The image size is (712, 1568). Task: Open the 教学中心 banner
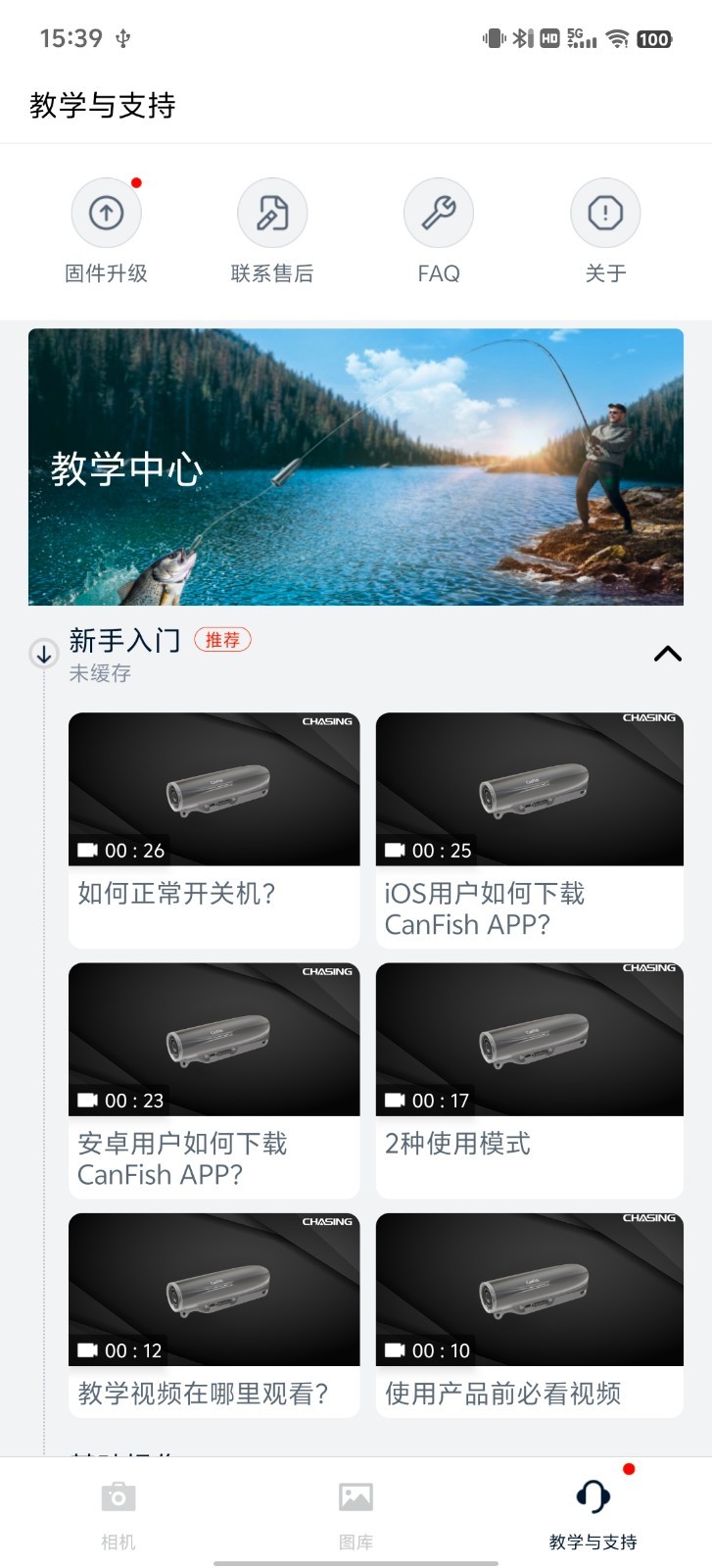point(356,466)
